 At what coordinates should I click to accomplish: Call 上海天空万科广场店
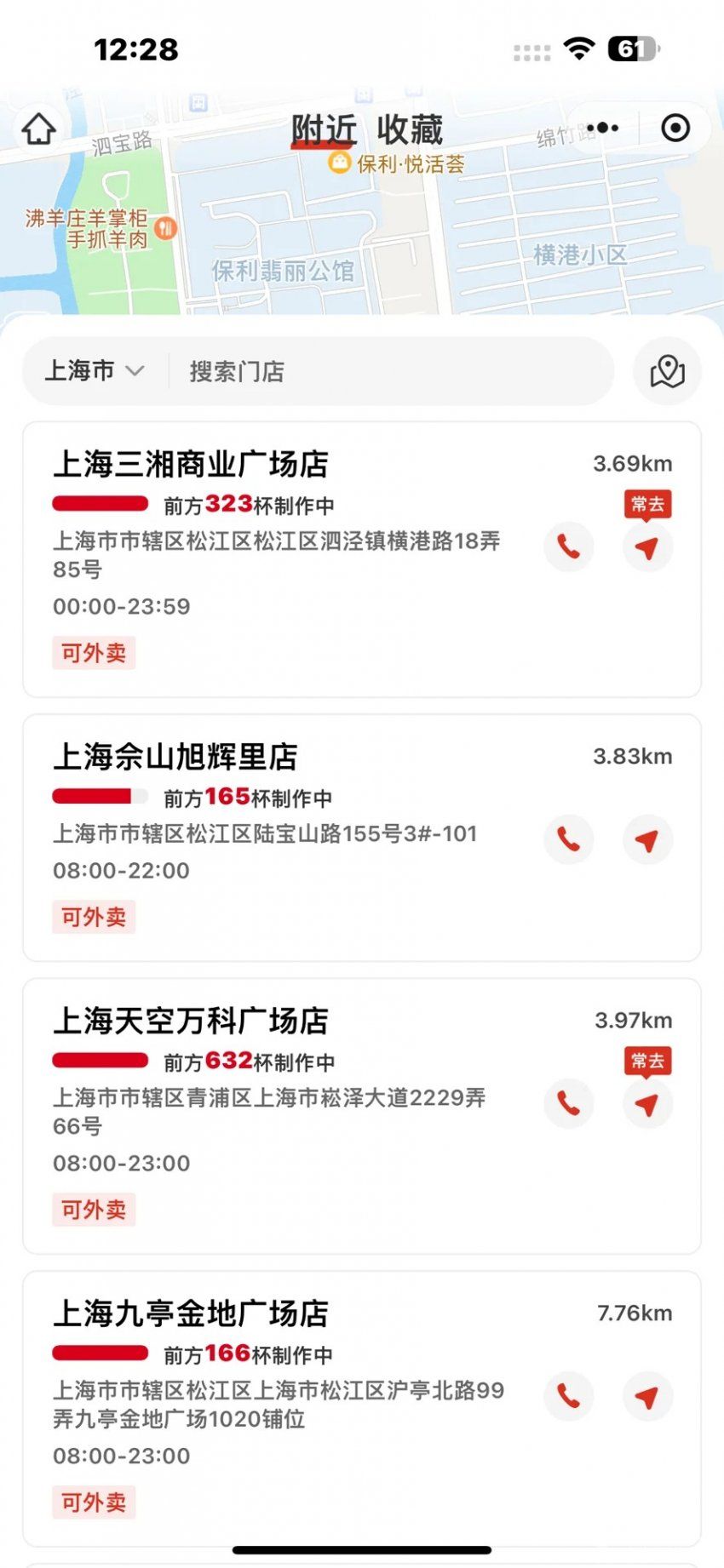click(x=568, y=1104)
